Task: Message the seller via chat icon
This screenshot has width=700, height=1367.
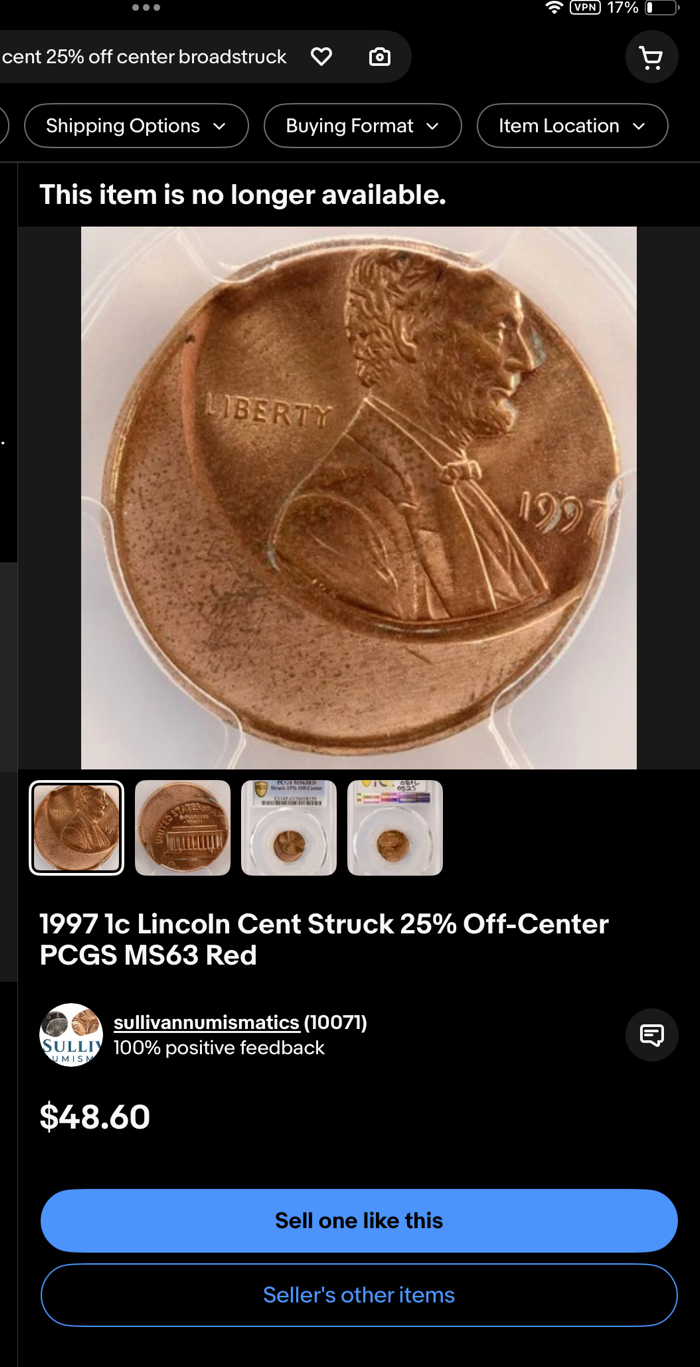Action: [651, 1035]
